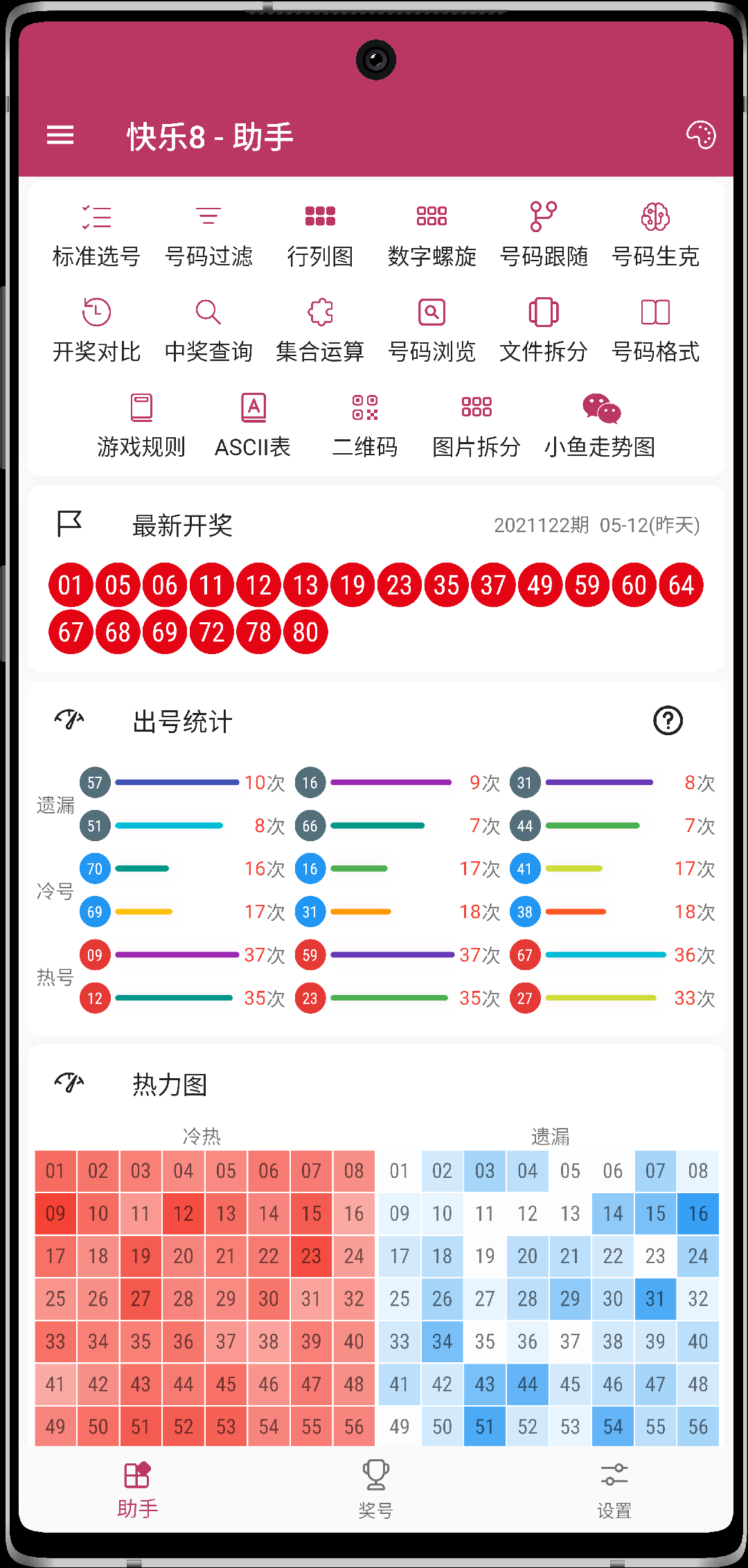Viewport: 748px width, 1568px height.
Task: Open 开奖对比 tool
Action: pos(96,331)
